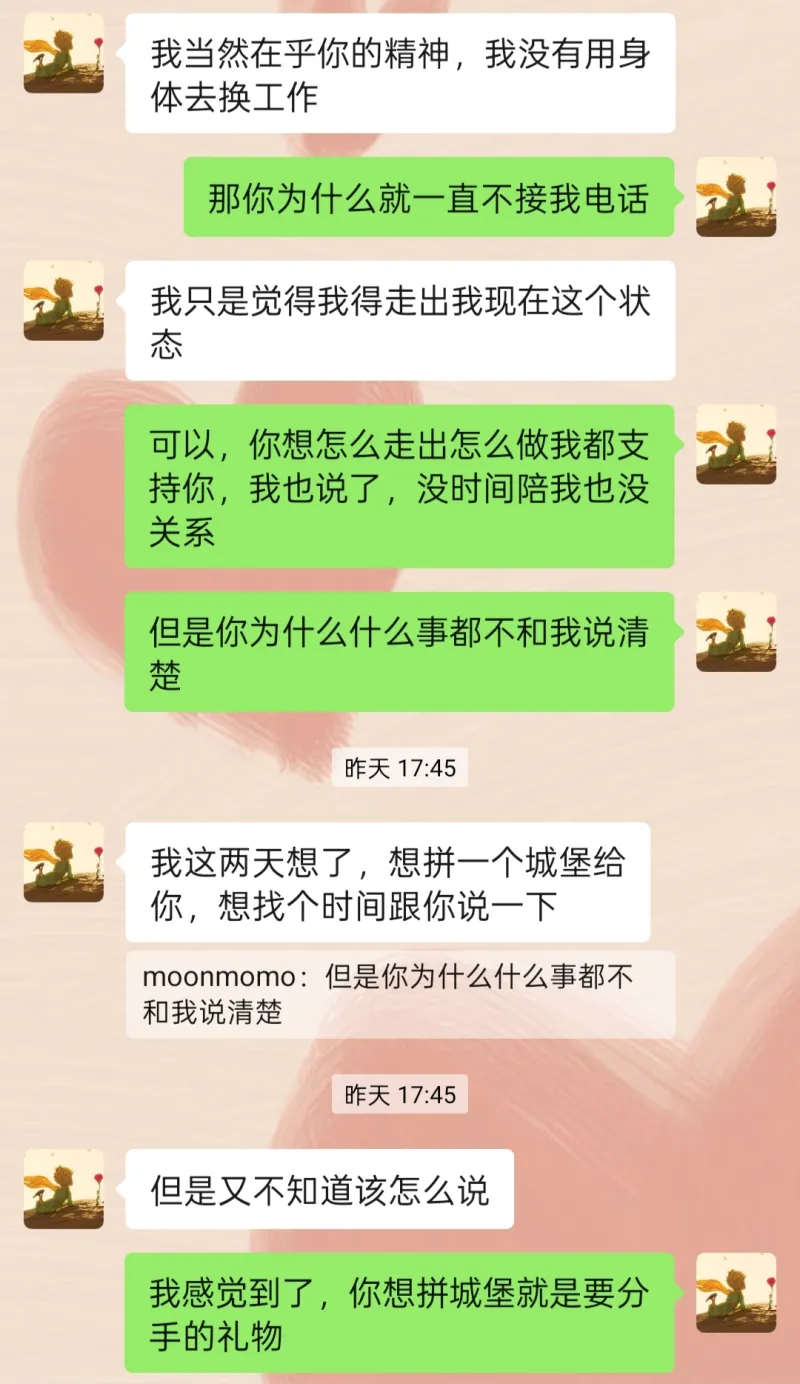This screenshot has width=800, height=1384.
Task: Open the avatar beside "但是又不知道该怎么说"
Action: [x=64, y=1189]
